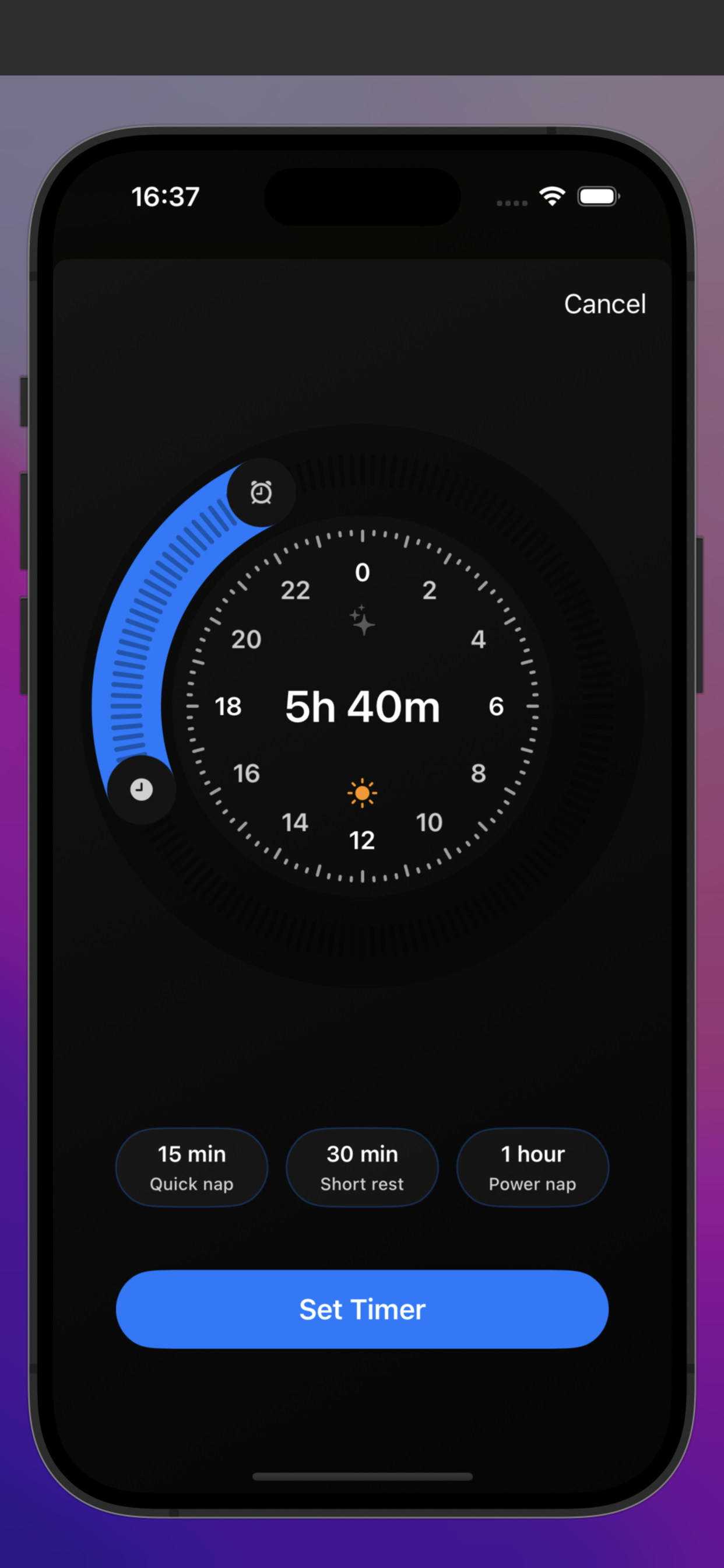Viewport: 724px width, 1568px height.
Task: Tap the clock start handle on the dial
Action: coord(142,789)
